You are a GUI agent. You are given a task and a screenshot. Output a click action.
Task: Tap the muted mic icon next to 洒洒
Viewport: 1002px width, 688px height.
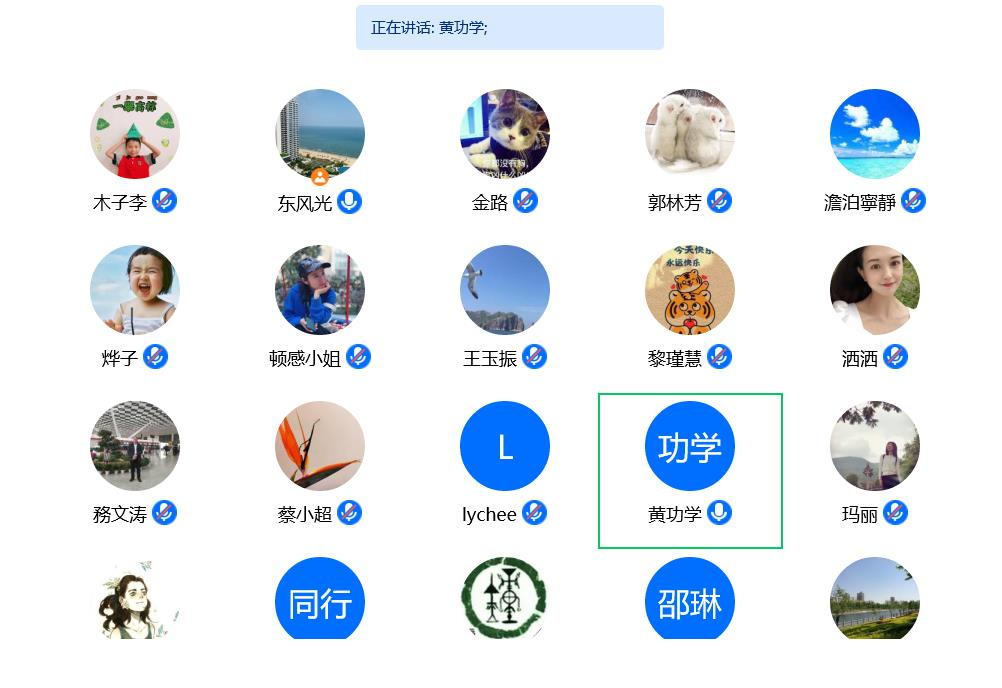tap(895, 357)
